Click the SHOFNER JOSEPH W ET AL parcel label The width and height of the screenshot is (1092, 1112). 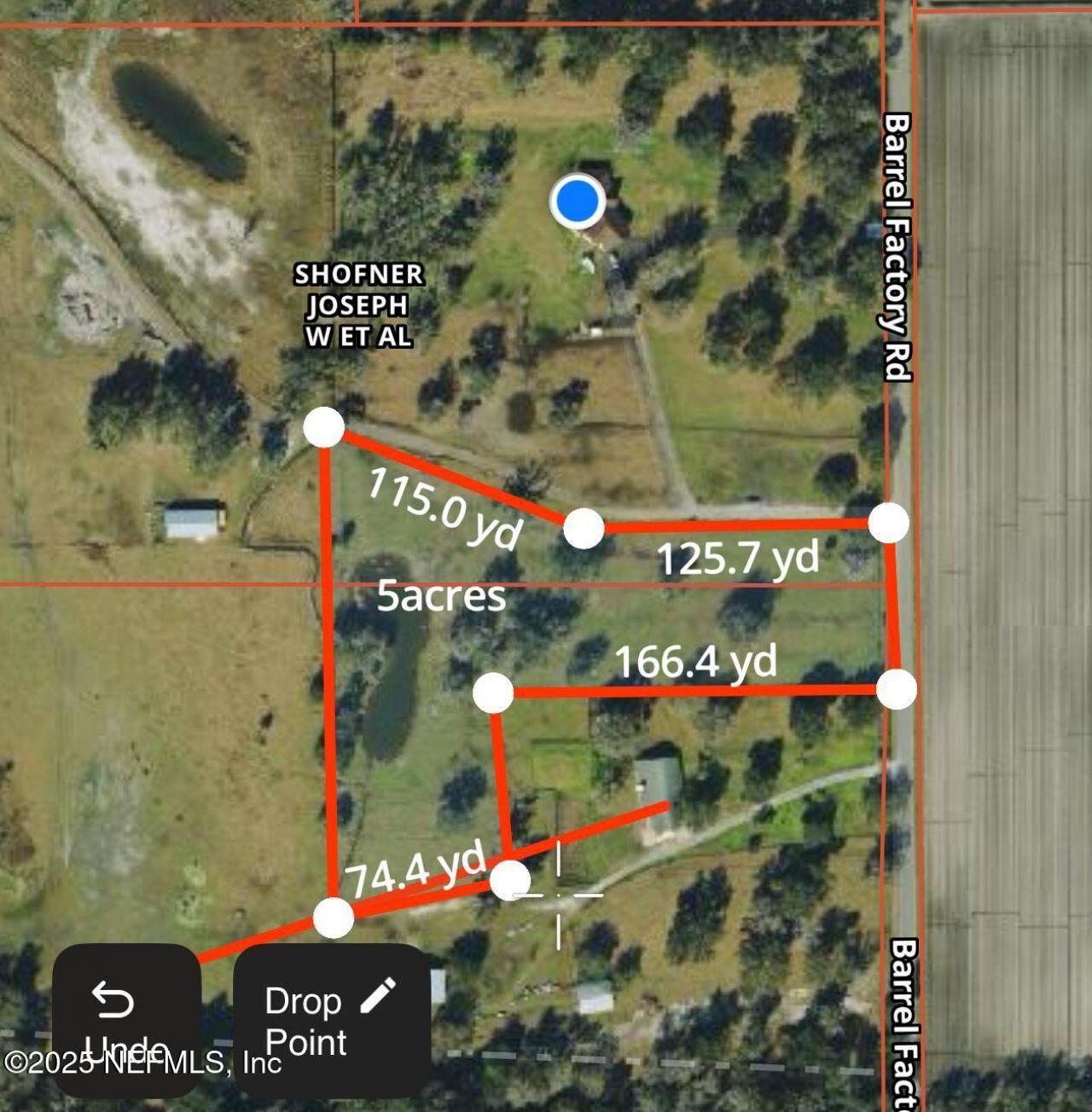pos(359,305)
